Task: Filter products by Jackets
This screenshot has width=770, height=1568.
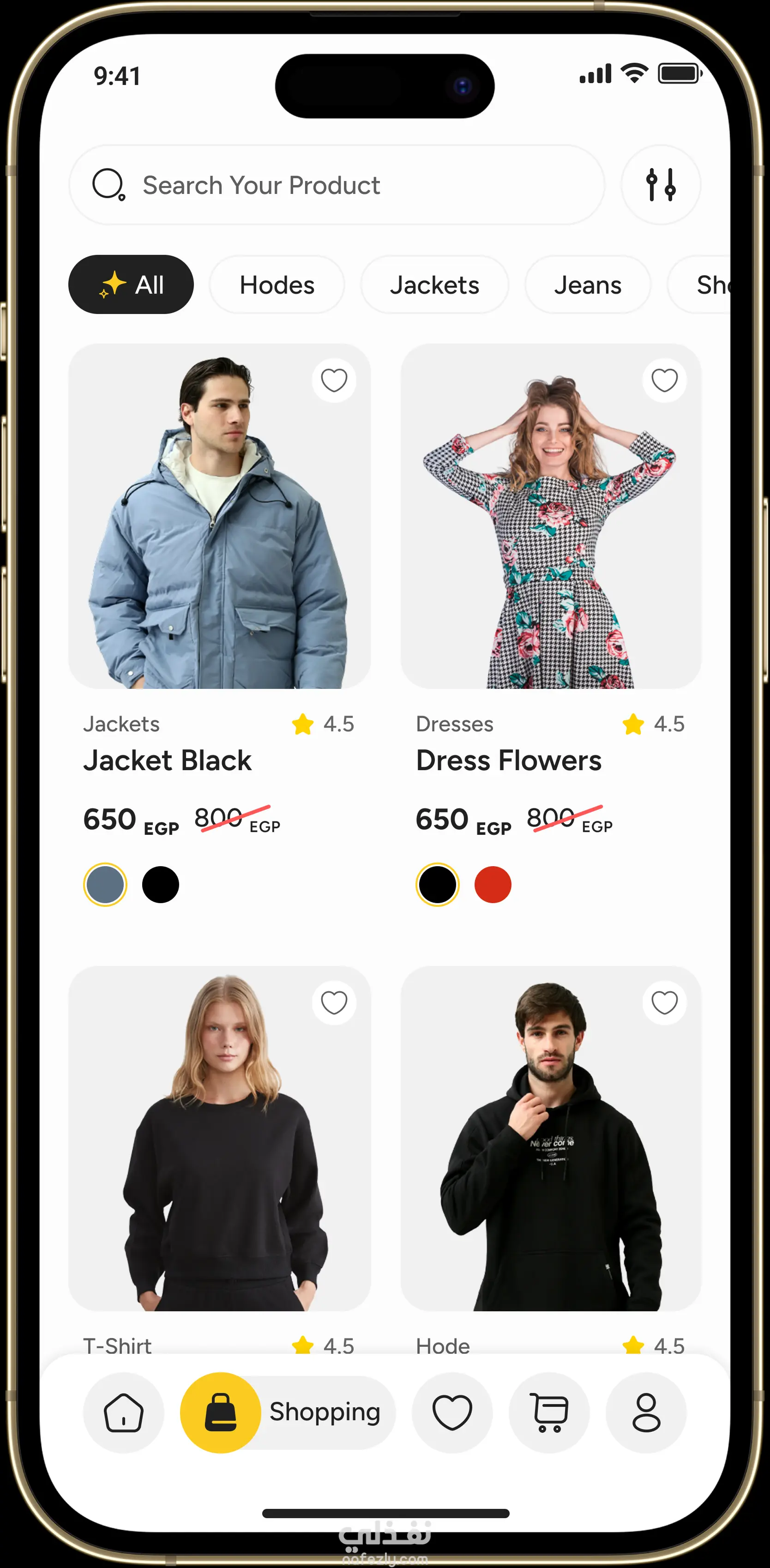Action: point(434,285)
